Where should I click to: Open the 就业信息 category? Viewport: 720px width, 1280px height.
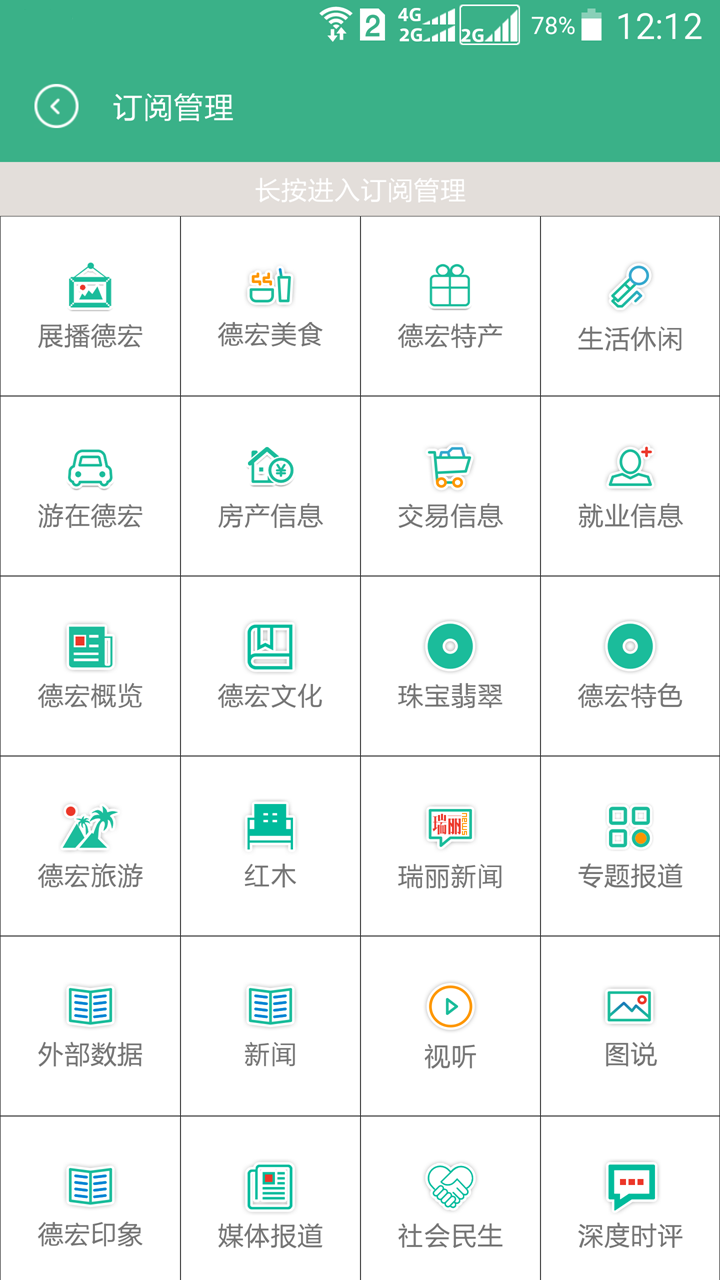point(630,486)
